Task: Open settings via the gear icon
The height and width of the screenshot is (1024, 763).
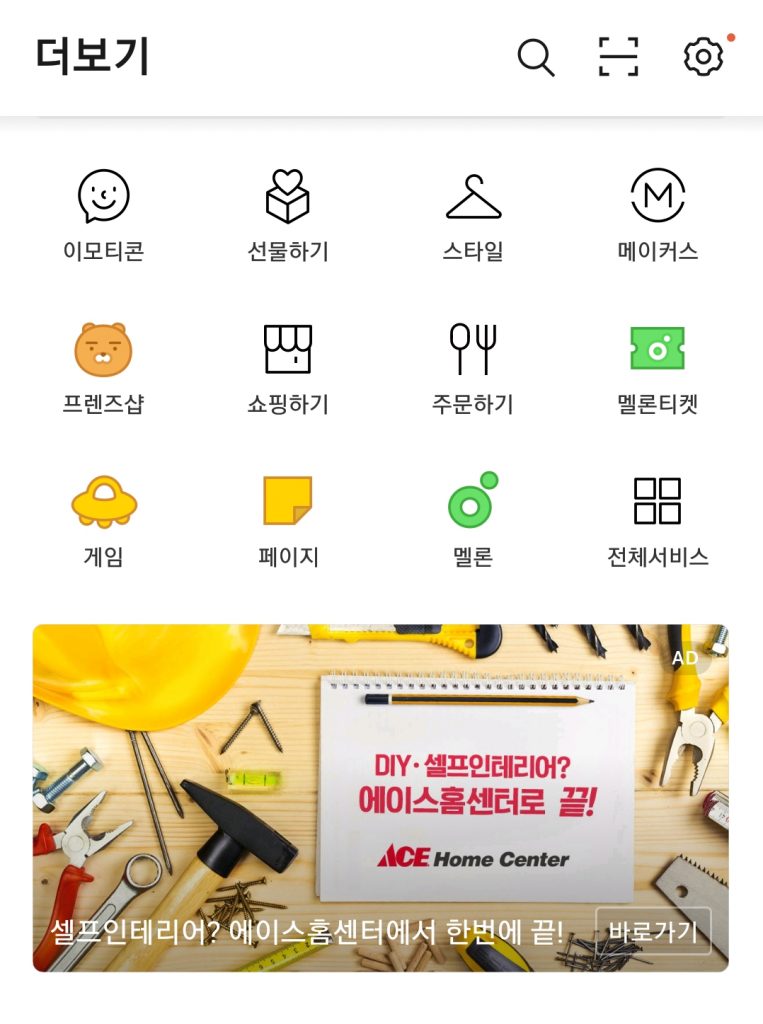Action: pos(703,57)
